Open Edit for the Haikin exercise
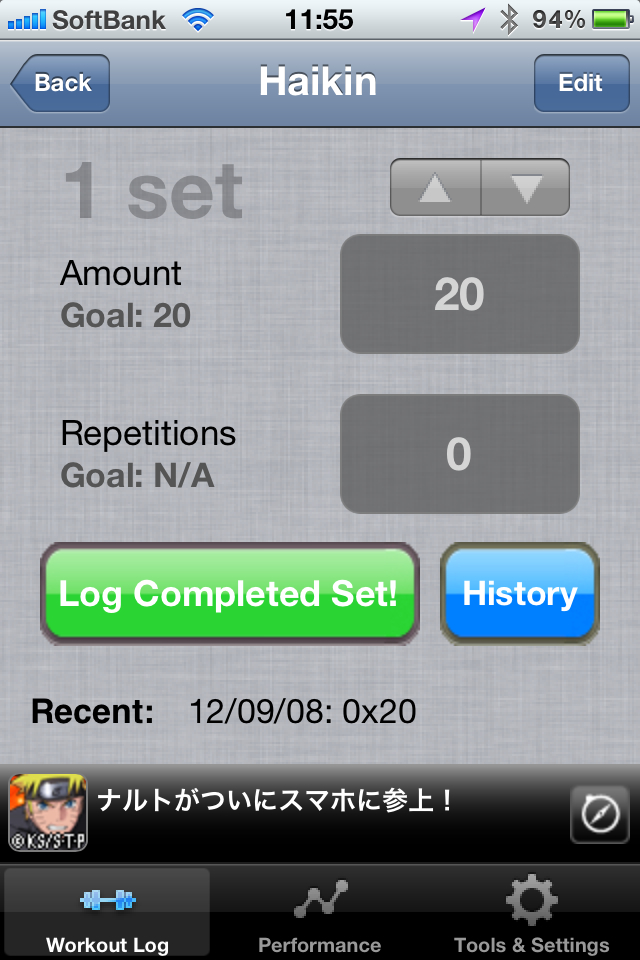Screen dimensions: 640x960 pyautogui.click(x=580, y=83)
